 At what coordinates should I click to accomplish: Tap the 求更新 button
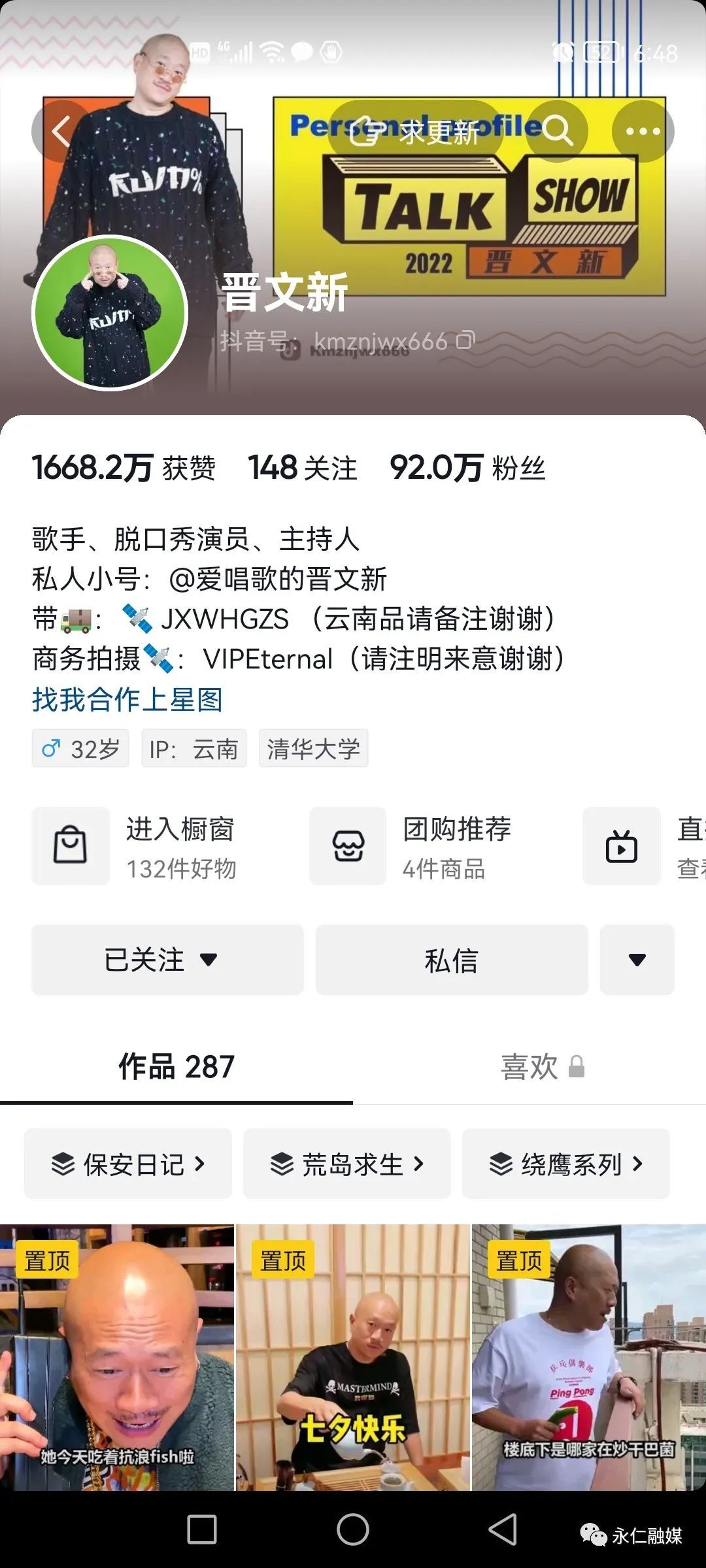(x=416, y=132)
